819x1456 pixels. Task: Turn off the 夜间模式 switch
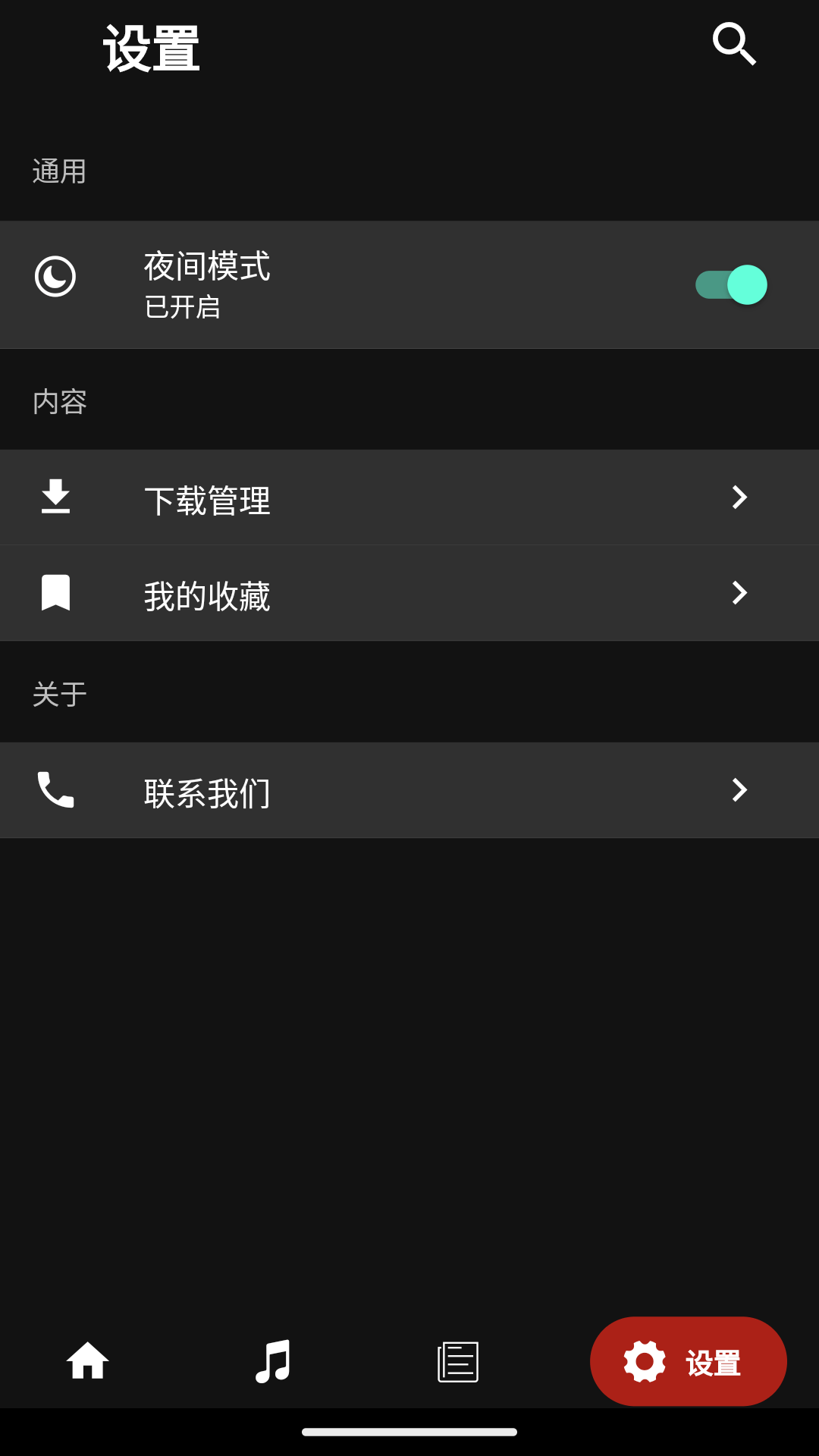click(731, 285)
